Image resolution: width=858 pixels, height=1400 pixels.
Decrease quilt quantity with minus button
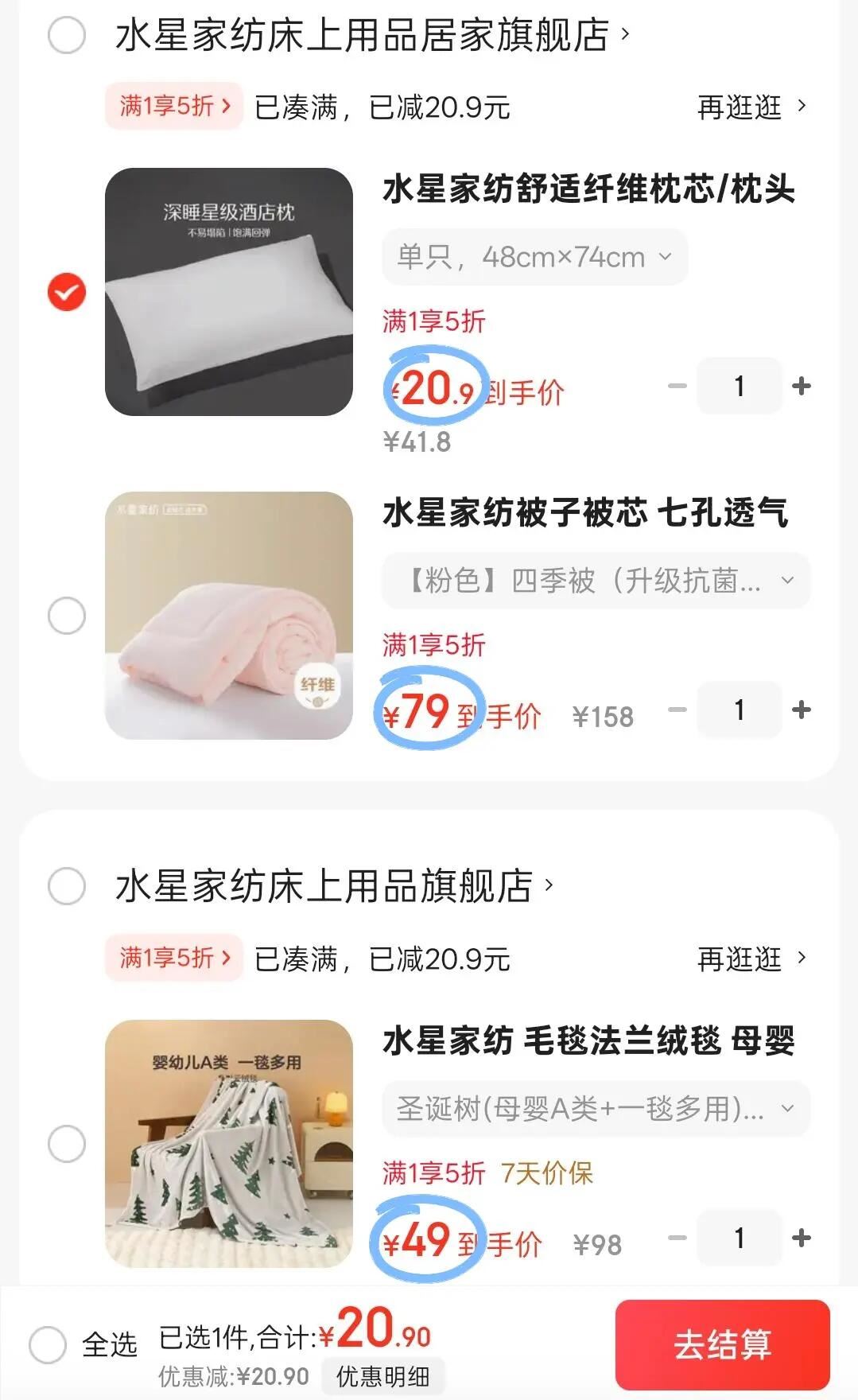pyautogui.click(x=677, y=710)
